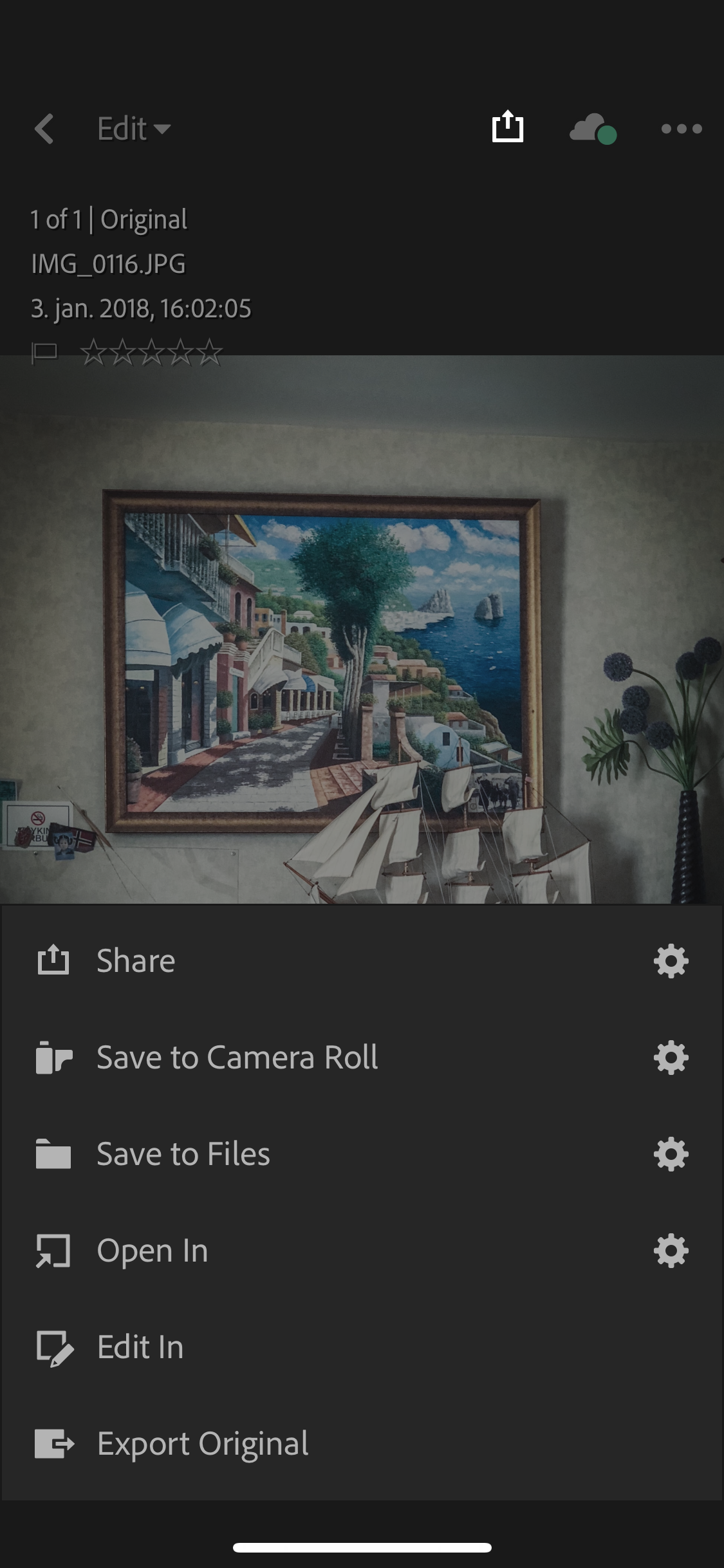Go back with the arrow icon

pyautogui.click(x=44, y=129)
